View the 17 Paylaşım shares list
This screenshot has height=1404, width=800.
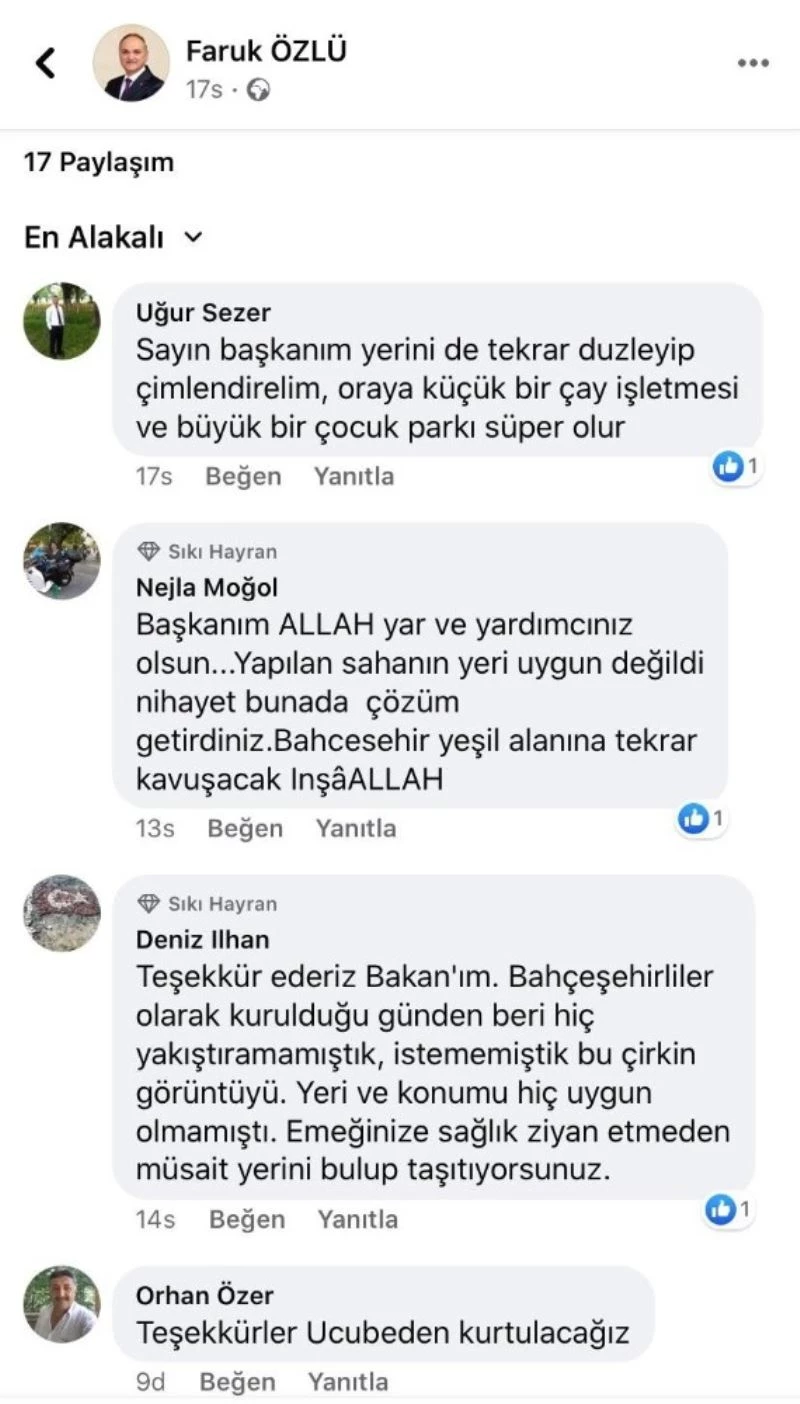pos(99,162)
